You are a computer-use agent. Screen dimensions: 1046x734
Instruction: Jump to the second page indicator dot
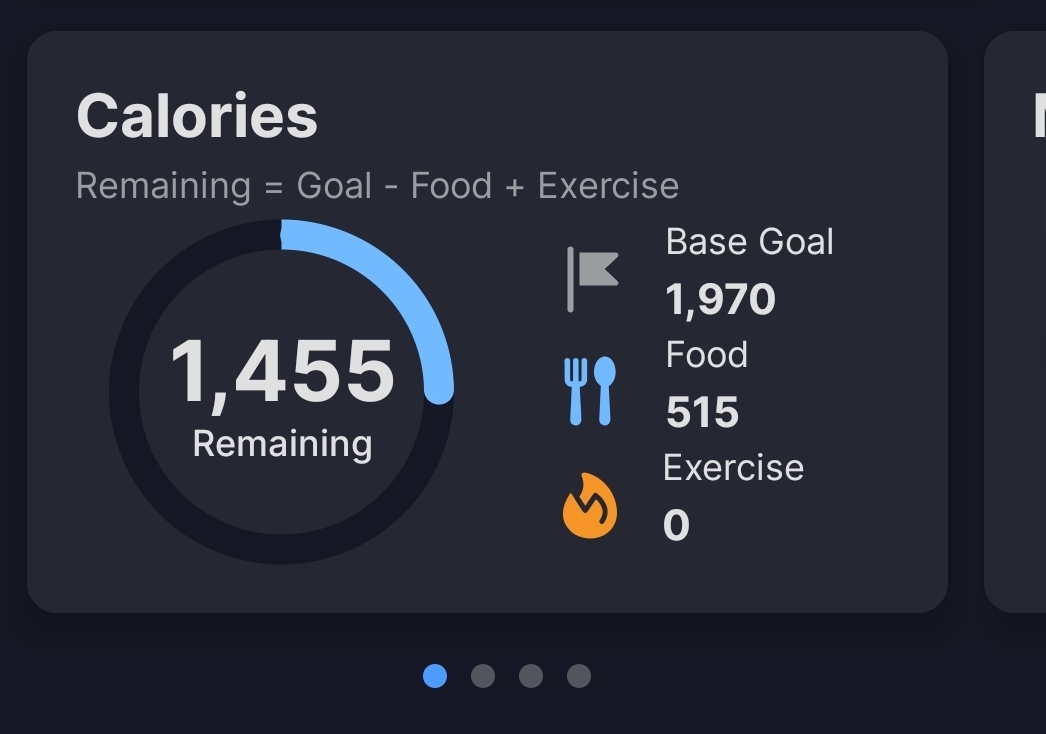(483, 677)
